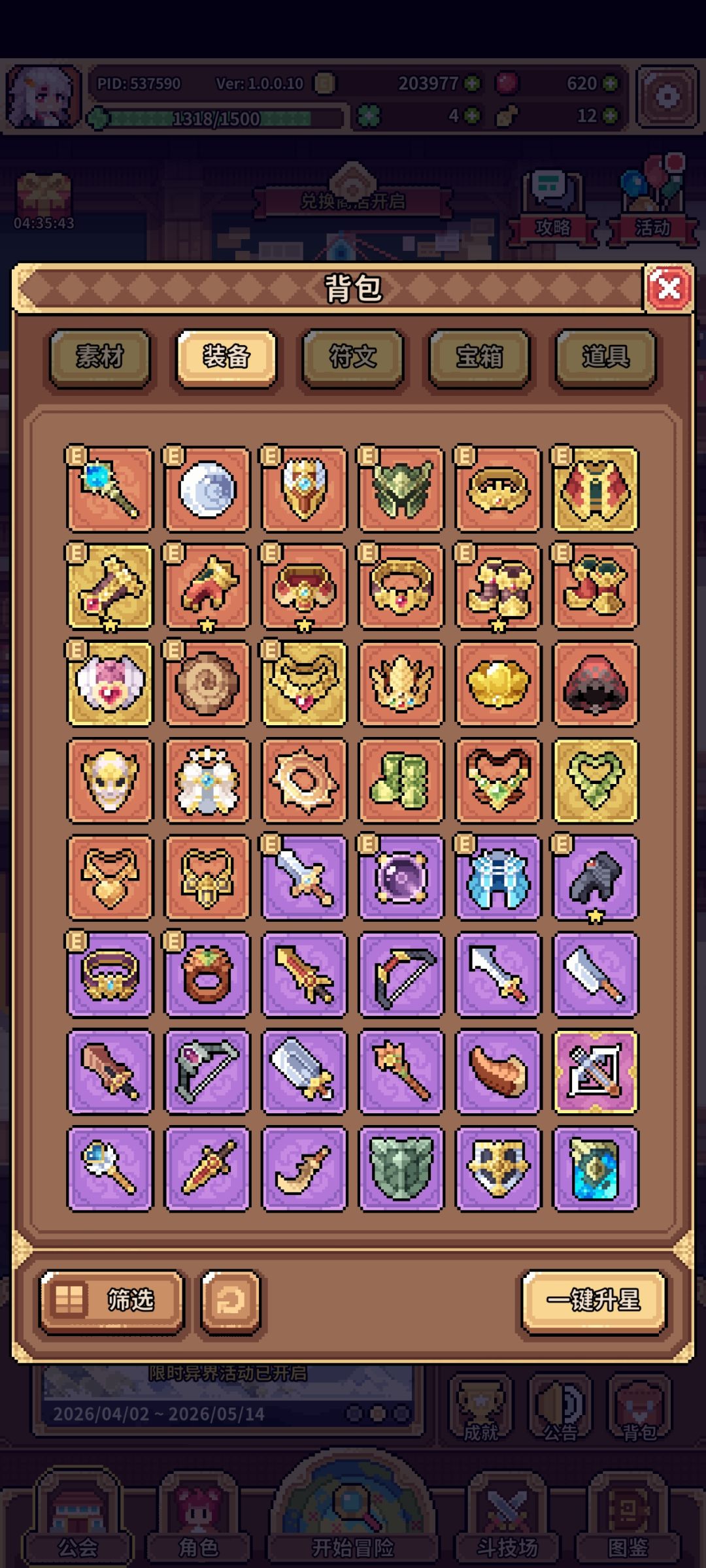Select the golden skull mask item
Image resolution: width=706 pixels, height=1568 pixels.
[x=110, y=781]
